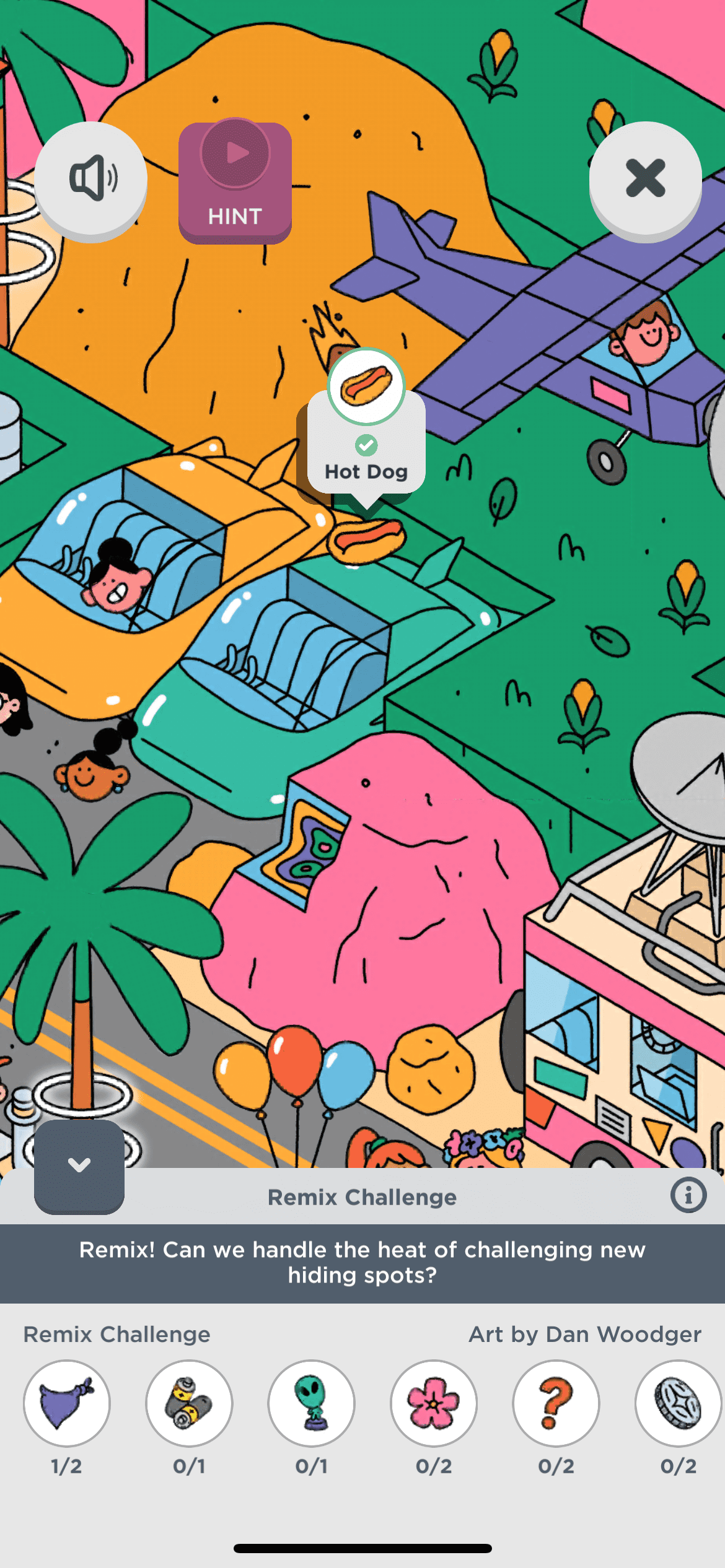Select the batteries item

tap(189, 1403)
